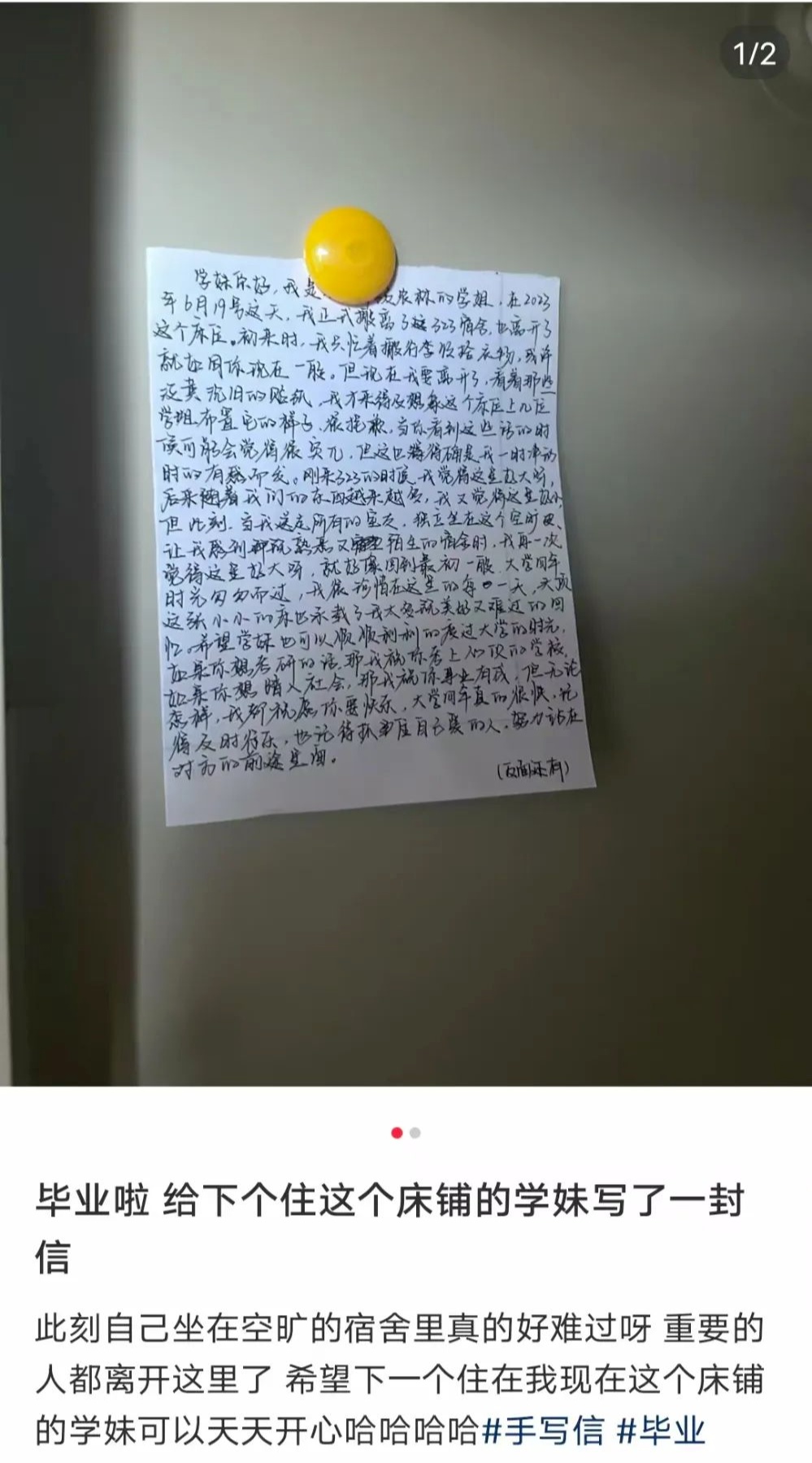Tap the image page indicator dots
Viewport: 812px width, 1463px height.
pyautogui.click(x=406, y=1133)
